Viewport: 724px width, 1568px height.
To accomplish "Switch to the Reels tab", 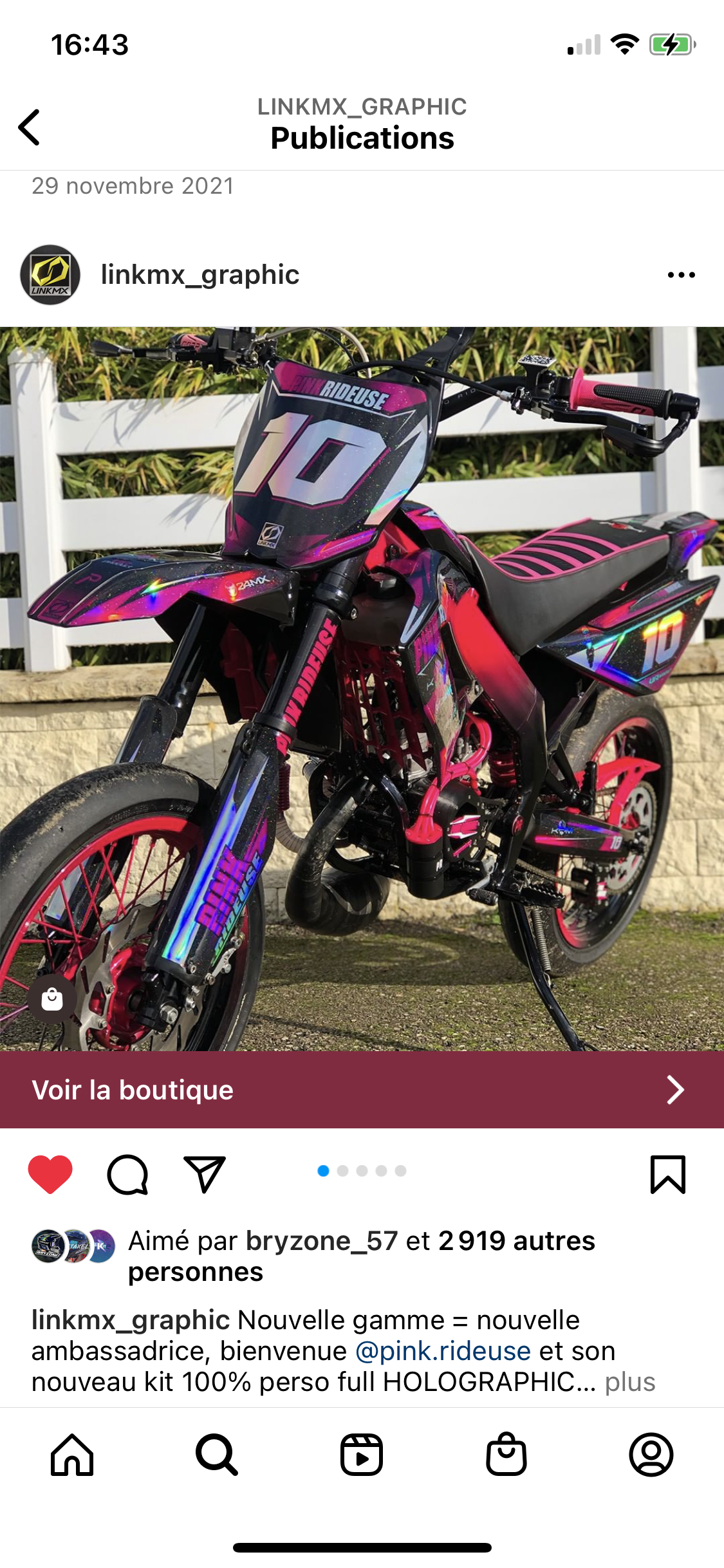I will click(x=362, y=1455).
